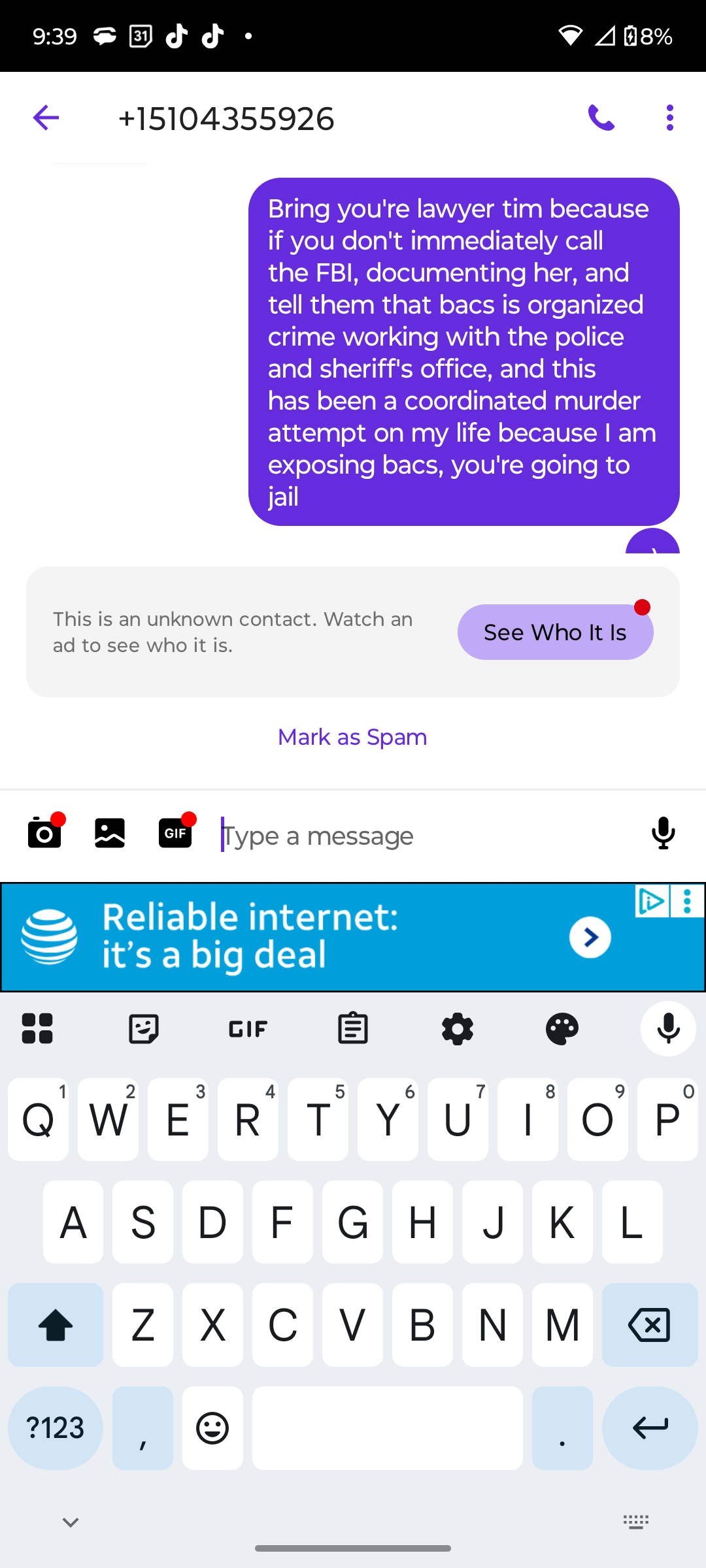The image size is (706, 1568).
Task: Open keyboard clipboard
Action: 353,1029
